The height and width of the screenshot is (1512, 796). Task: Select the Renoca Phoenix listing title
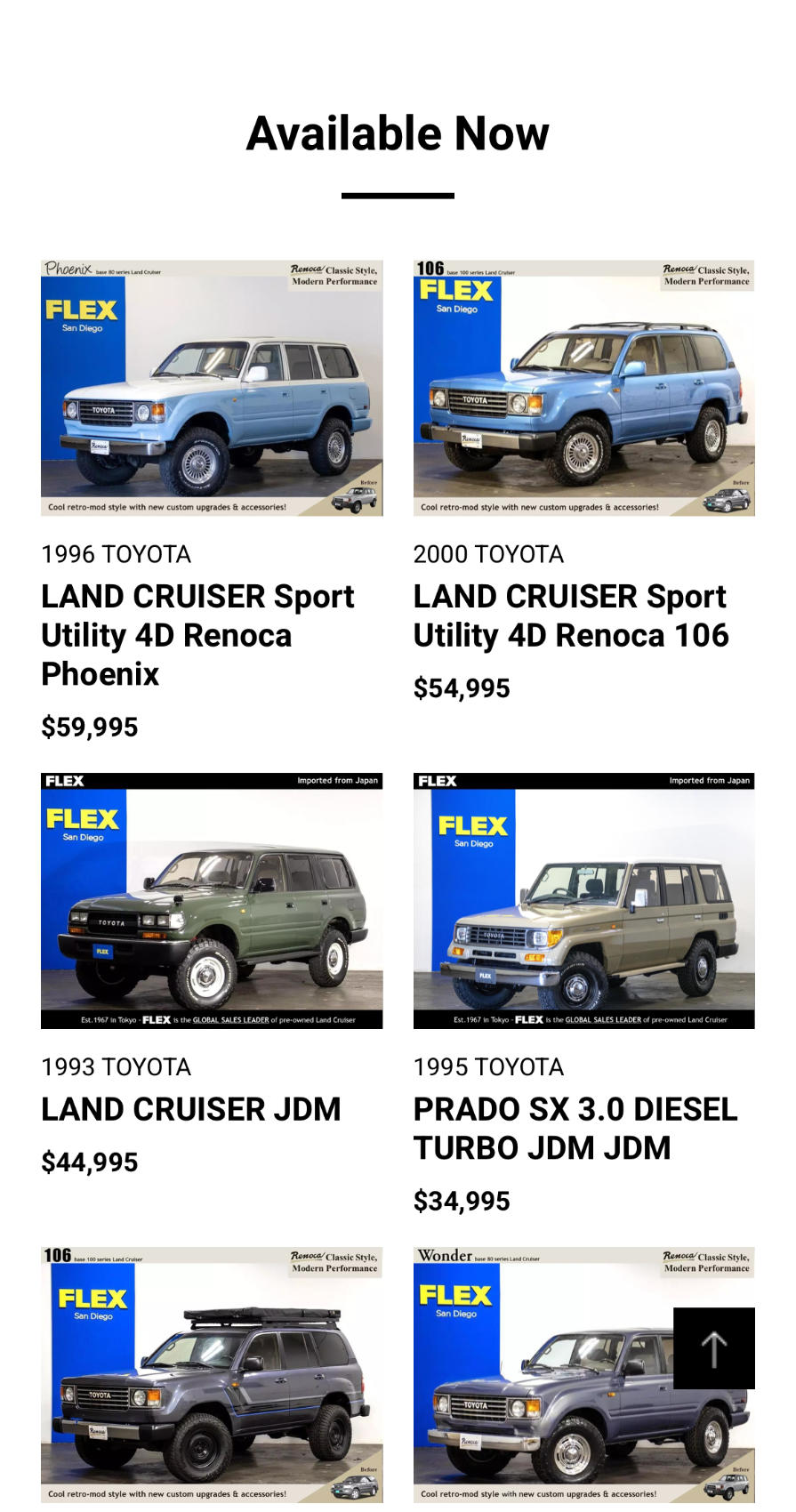pos(197,635)
